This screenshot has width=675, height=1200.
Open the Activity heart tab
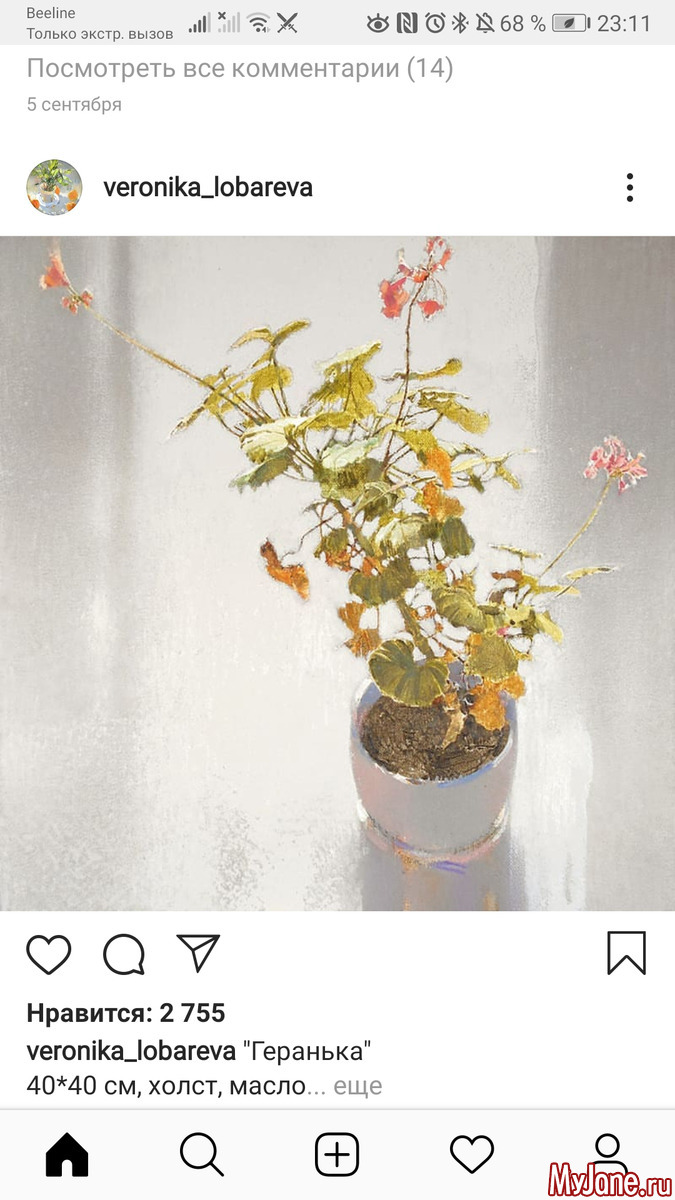(x=472, y=1155)
